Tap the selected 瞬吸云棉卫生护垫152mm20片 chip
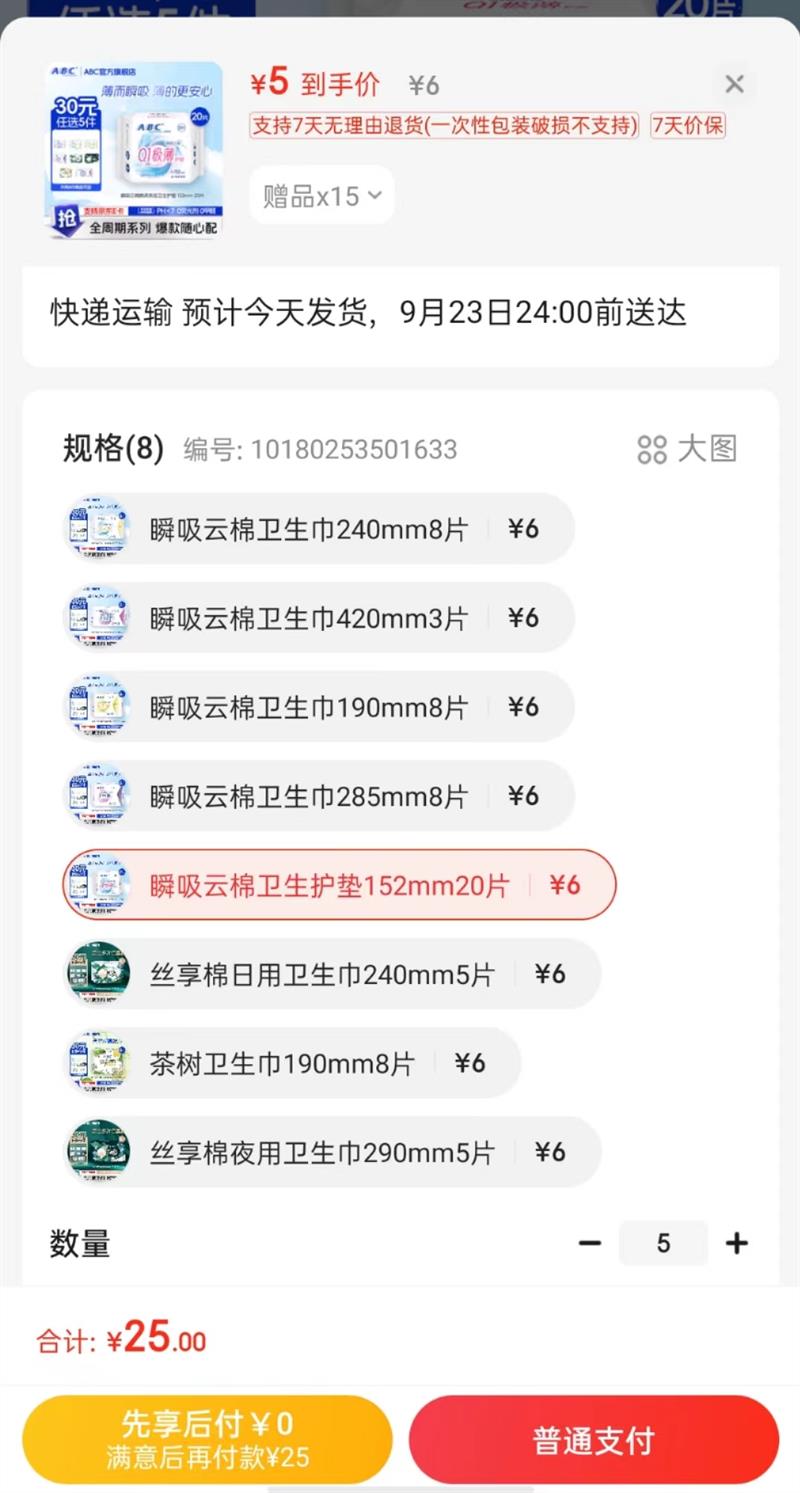Screen dimensions: 800x1493 pyautogui.click(x=339, y=885)
